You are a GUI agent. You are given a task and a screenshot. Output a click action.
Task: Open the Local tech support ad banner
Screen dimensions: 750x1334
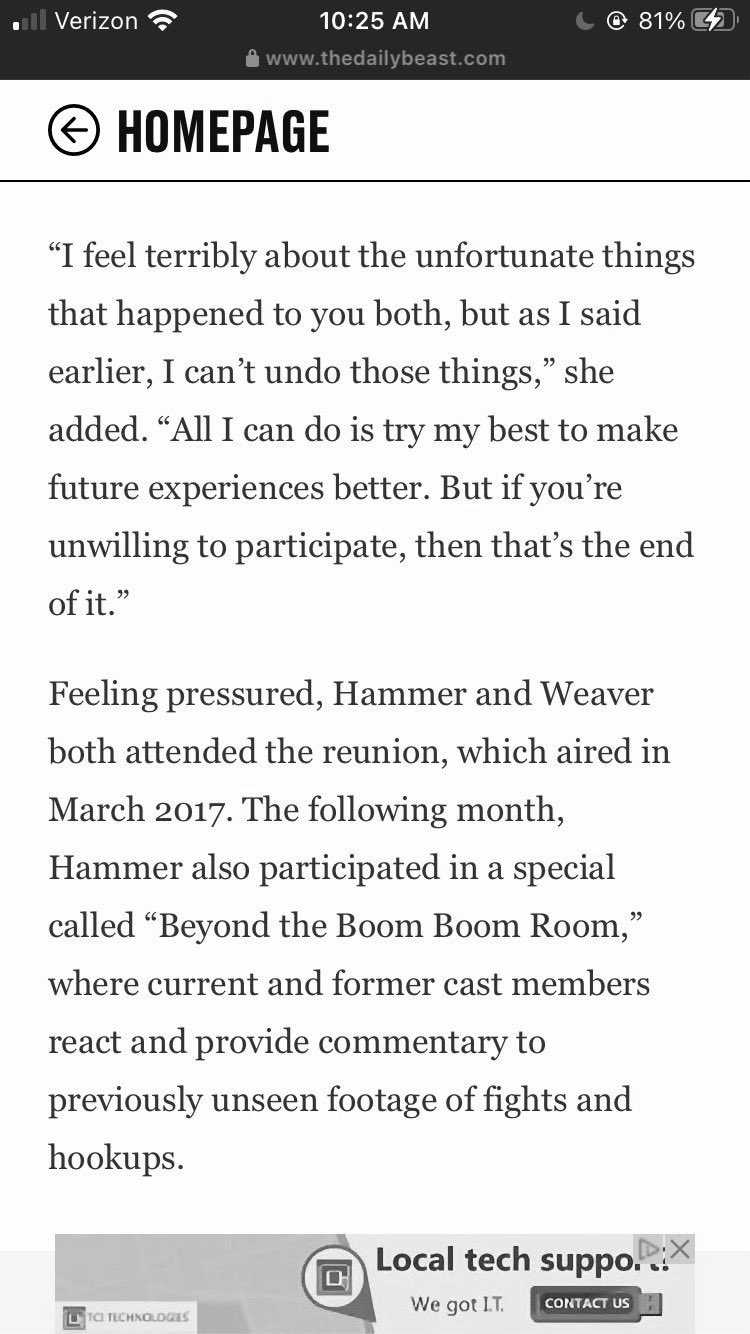pyautogui.click(x=375, y=1283)
